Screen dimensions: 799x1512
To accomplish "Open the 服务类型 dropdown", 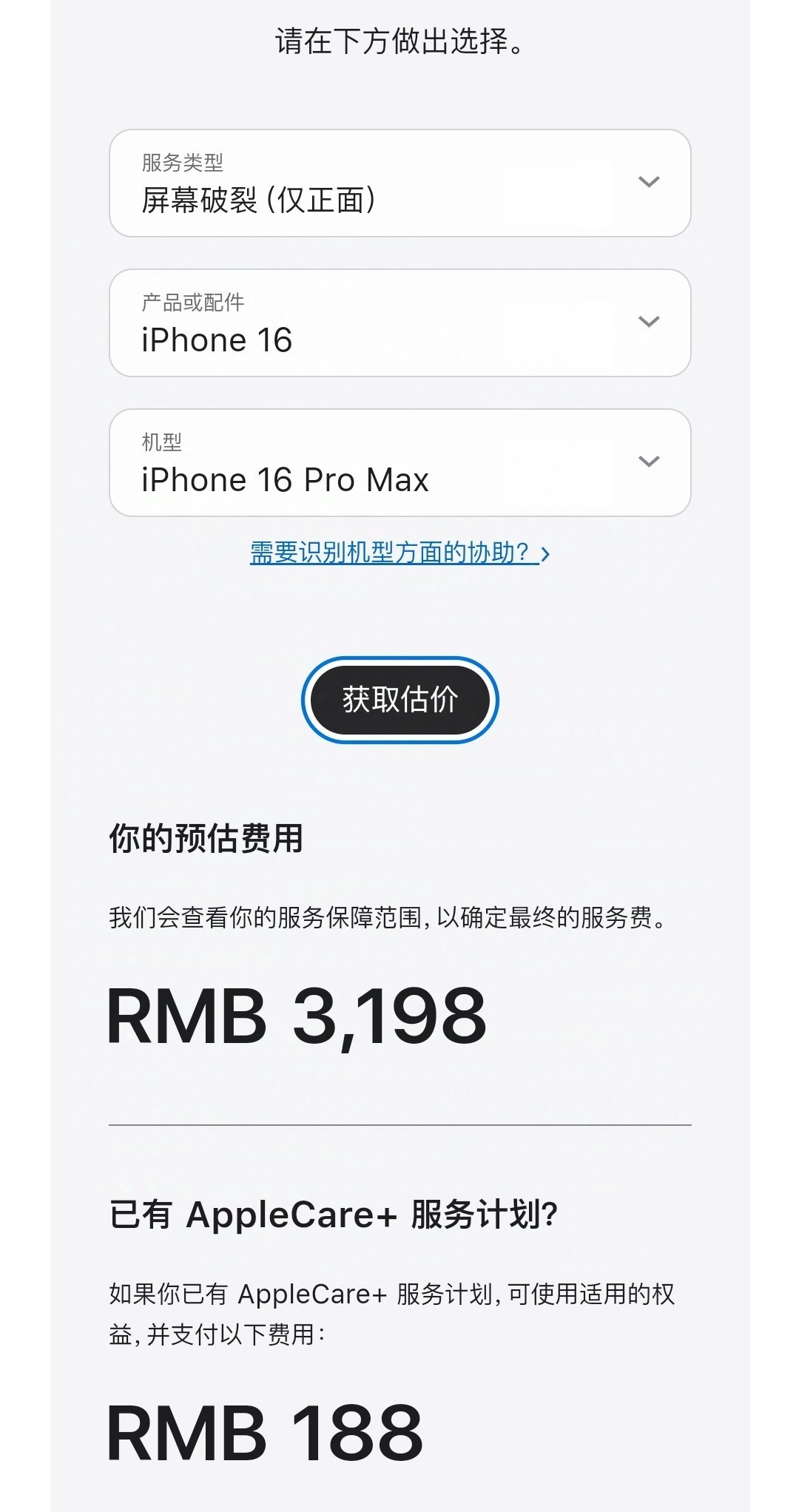I will 399,183.
